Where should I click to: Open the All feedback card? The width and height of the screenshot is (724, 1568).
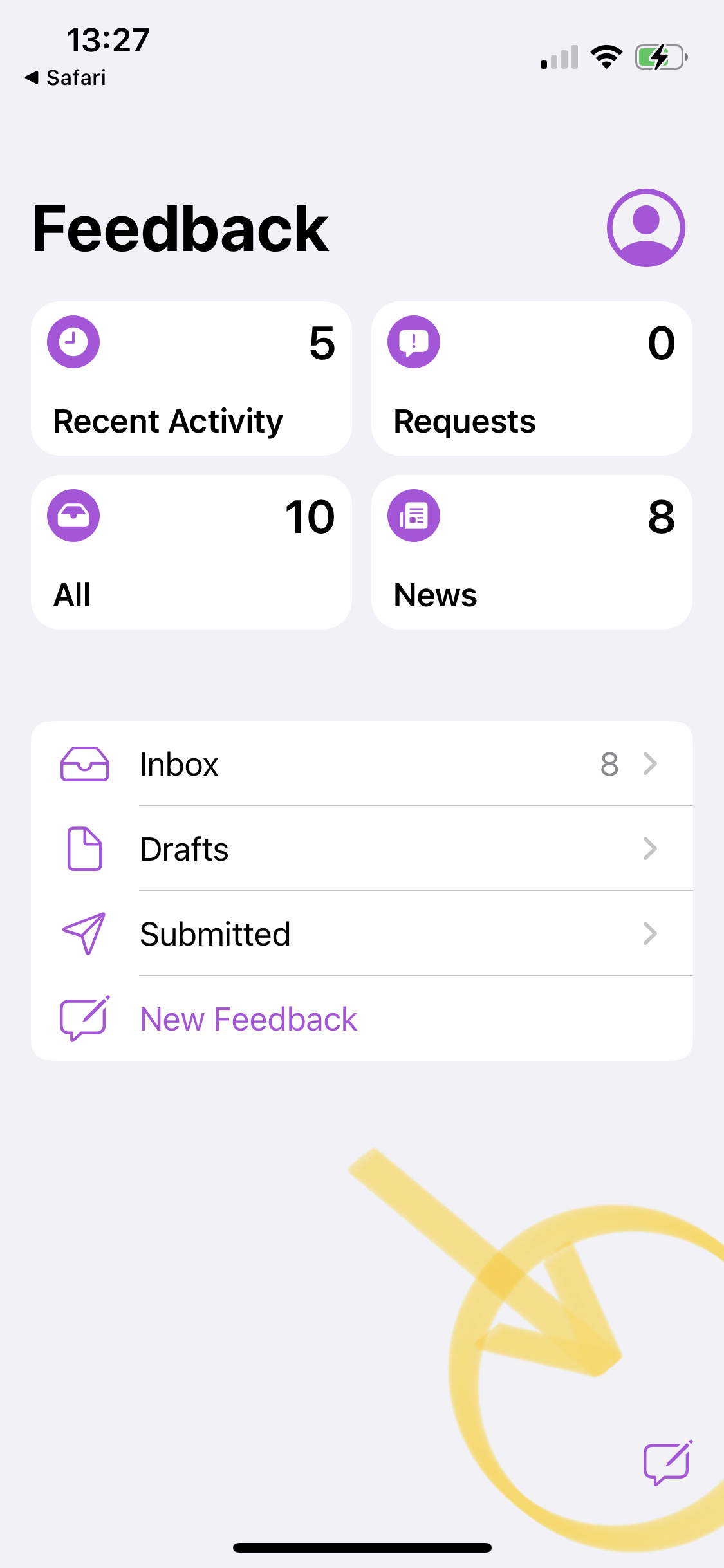(191, 552)
